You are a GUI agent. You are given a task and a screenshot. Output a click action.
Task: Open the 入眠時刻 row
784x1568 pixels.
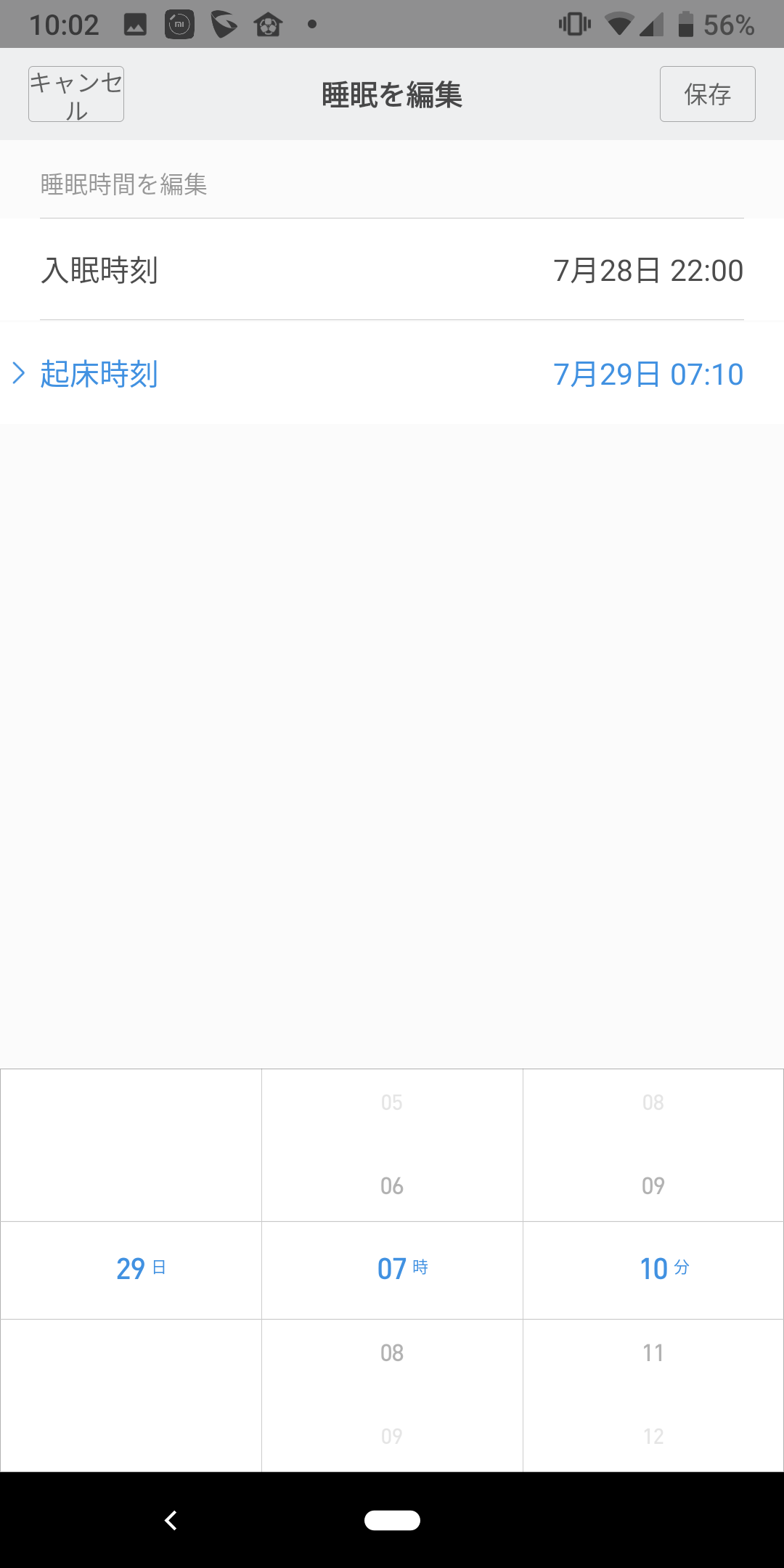point(392,270)
